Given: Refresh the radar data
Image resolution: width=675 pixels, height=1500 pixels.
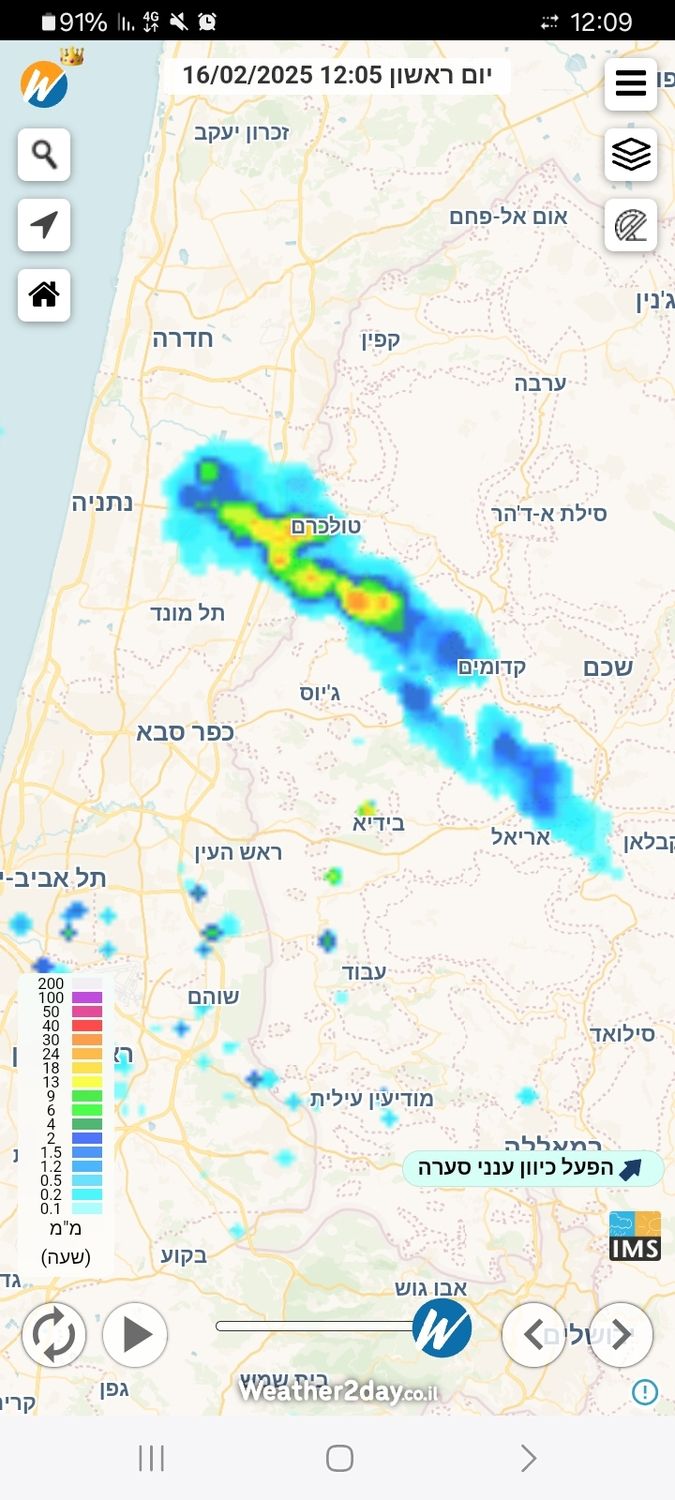Looking at the screenshot, I should tap(54, 1334).
